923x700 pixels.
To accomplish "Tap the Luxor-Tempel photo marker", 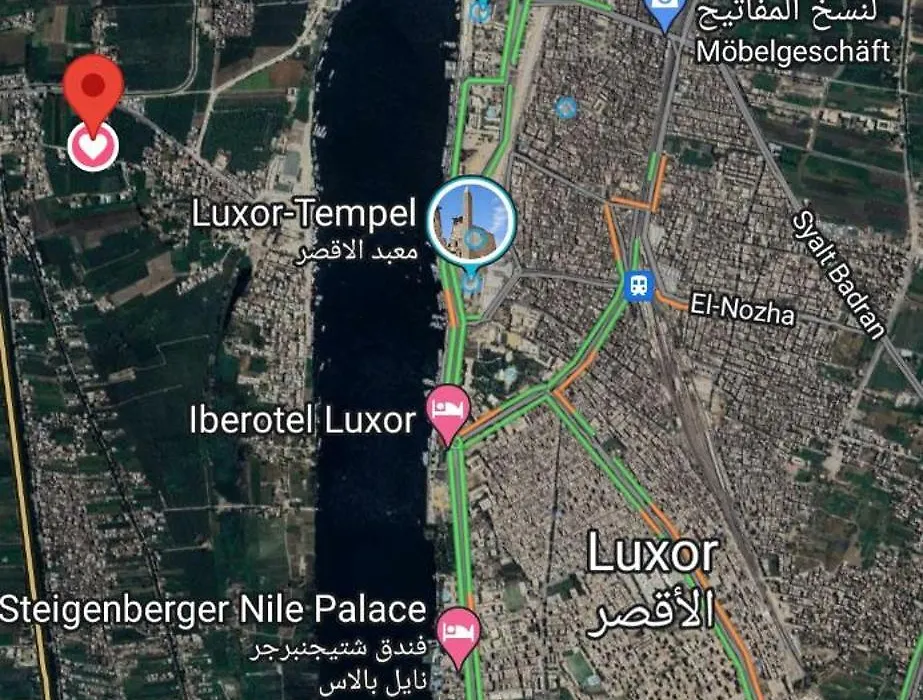I will click(473, 220).
